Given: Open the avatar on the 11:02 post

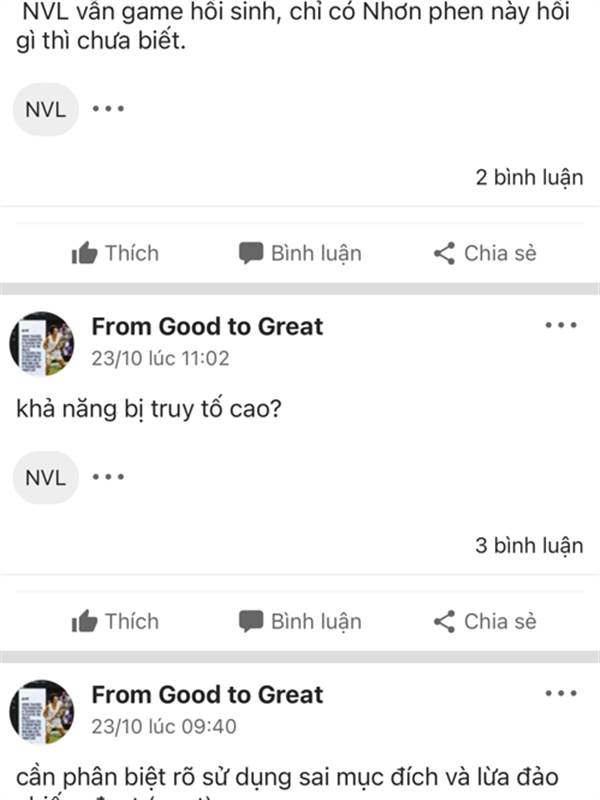Looking at the screenshot, I should (x=42, y=343).
